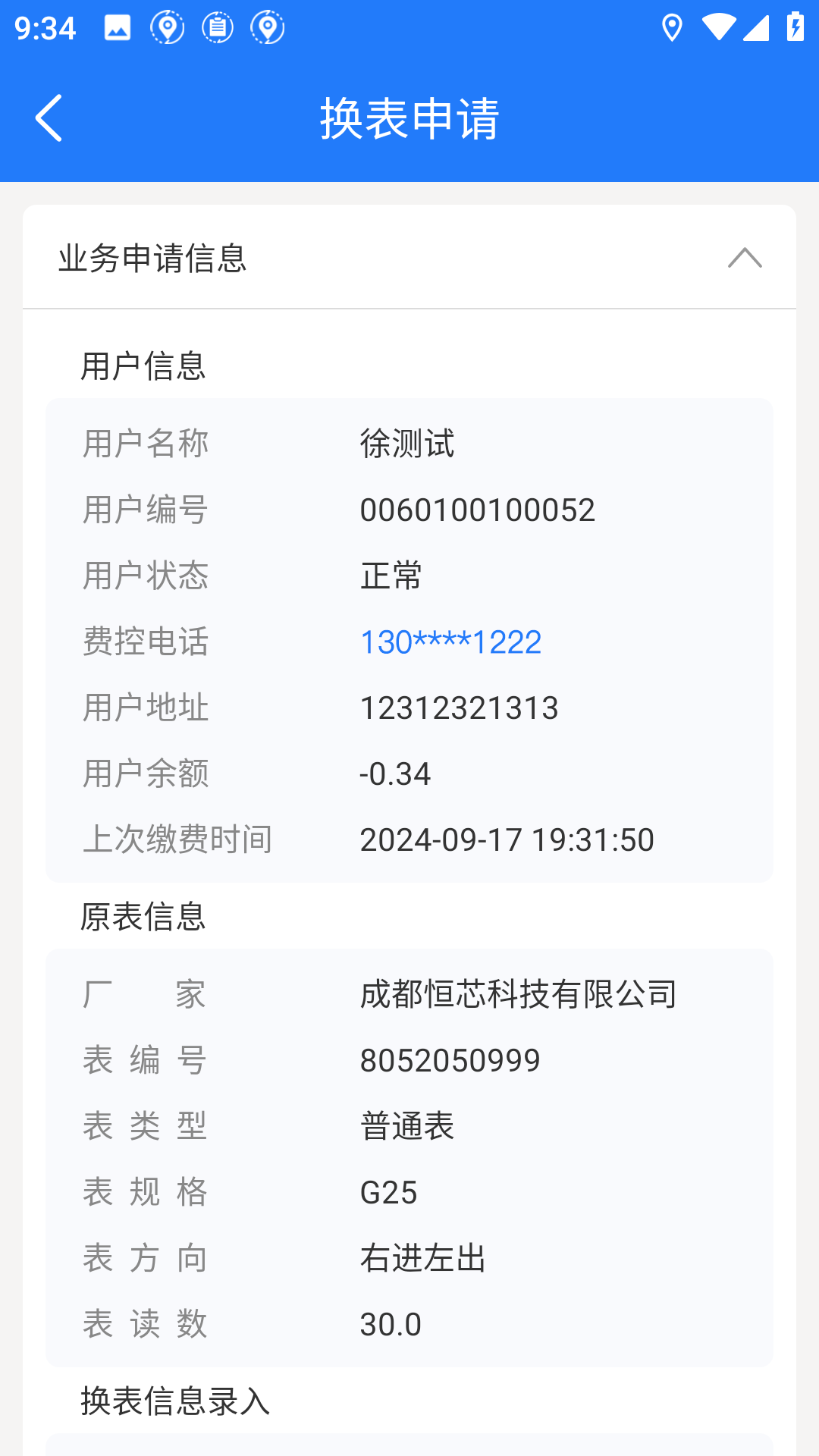Tap the cellular signal strength icon
This screenshot has height=1456, width=819.
point(755,27)
